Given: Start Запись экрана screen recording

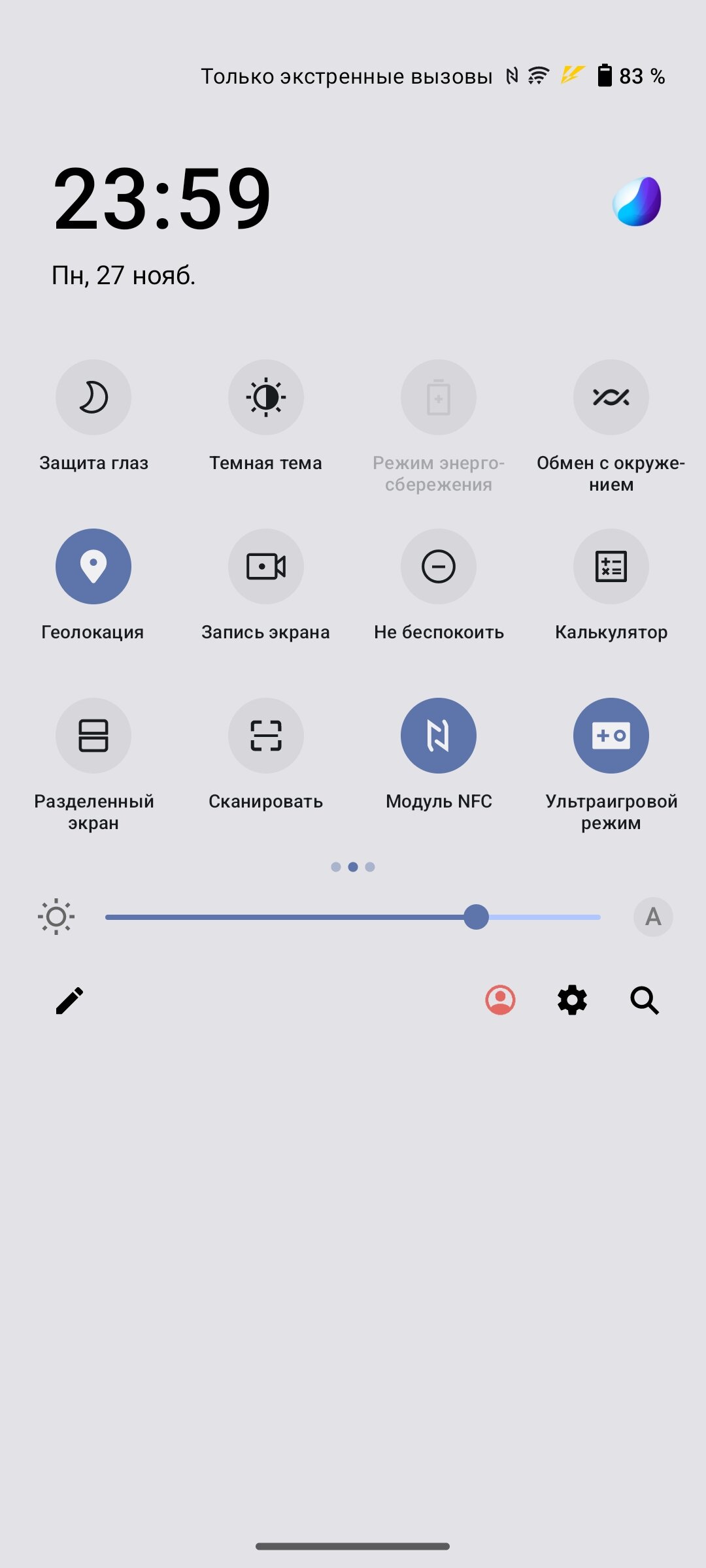Looking at the screenshot, I should click(x=265, y=566).
